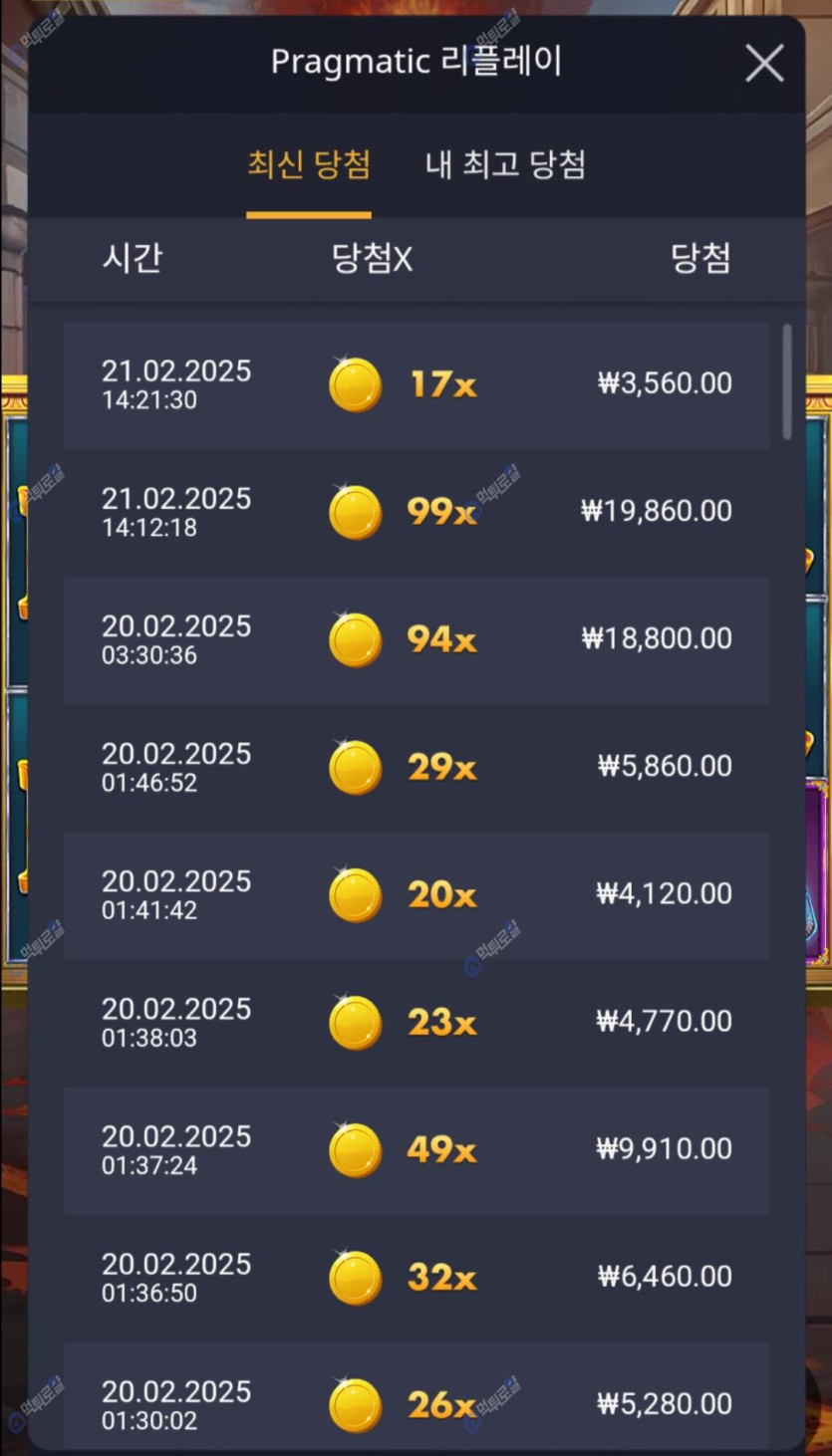Select the 최신 당첨 tab
The image size is (832, 1456).
click(309, 164)
